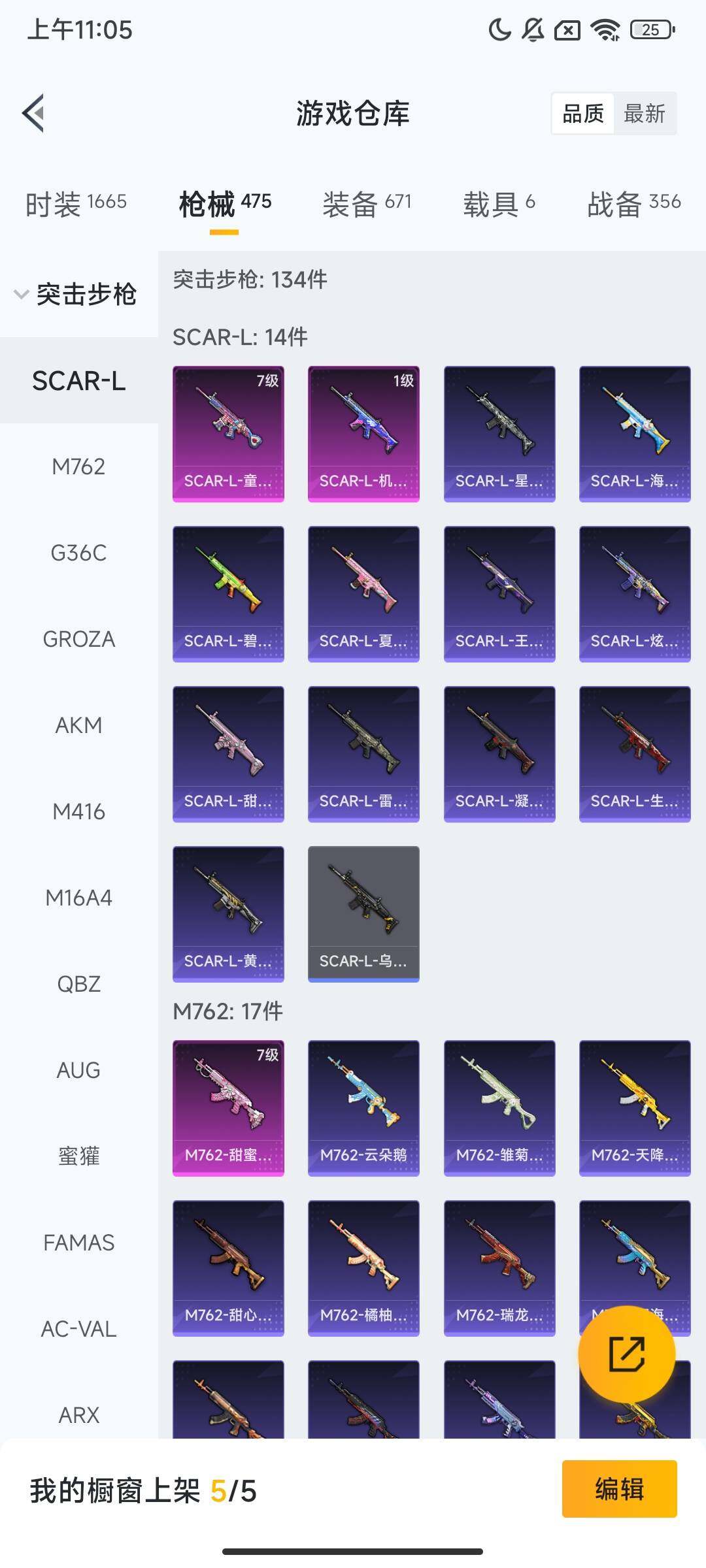Select the 品质 sort option
Image resolution: width=706 pixels, height=1568 pixels.
pyautogui.click(x=582, y=114)
